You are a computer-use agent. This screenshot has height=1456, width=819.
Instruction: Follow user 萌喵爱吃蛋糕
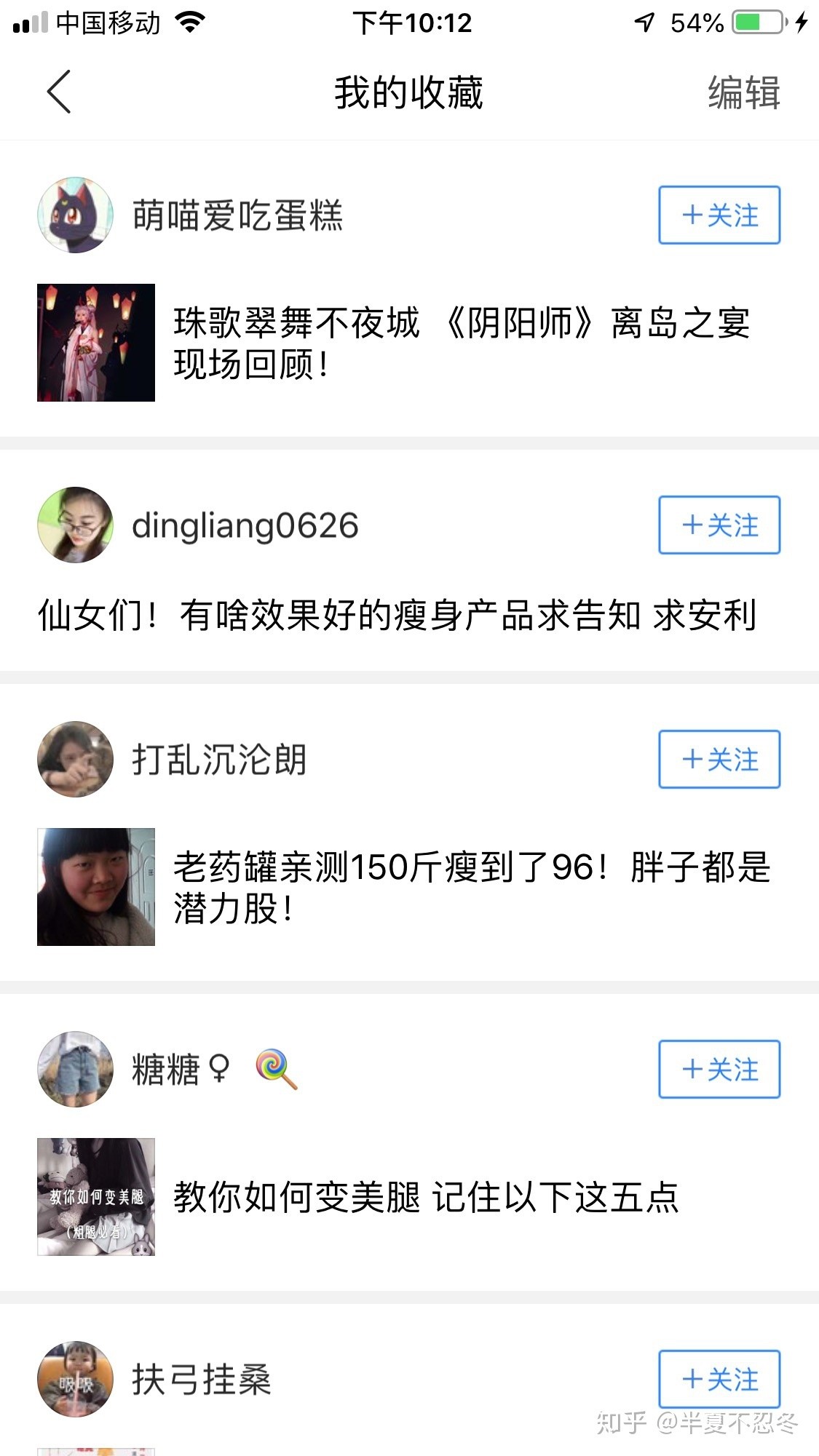coord(719,215)
